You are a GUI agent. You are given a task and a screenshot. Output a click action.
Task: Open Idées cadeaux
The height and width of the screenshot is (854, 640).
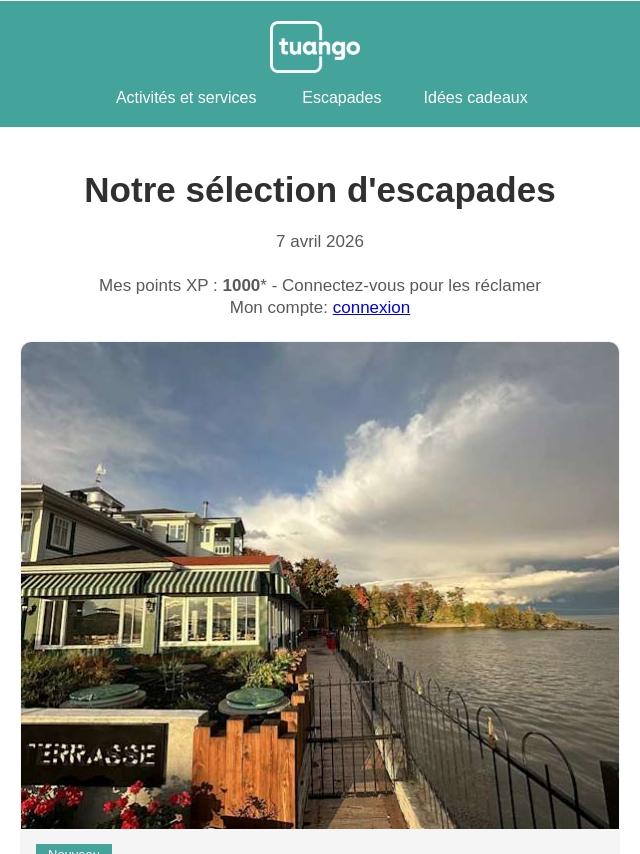tap(476, 97)
